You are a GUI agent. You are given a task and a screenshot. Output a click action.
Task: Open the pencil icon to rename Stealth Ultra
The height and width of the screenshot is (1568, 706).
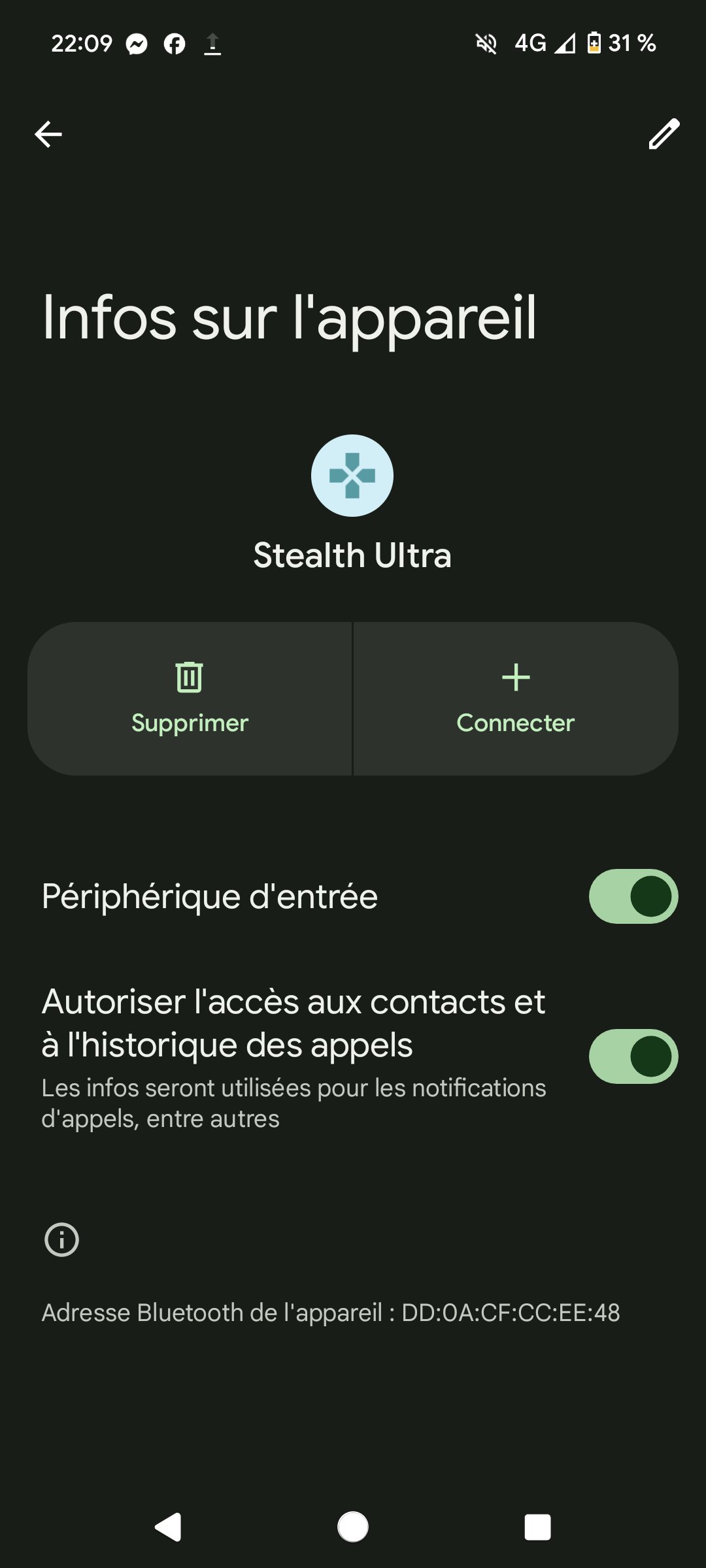coord(665,134)
